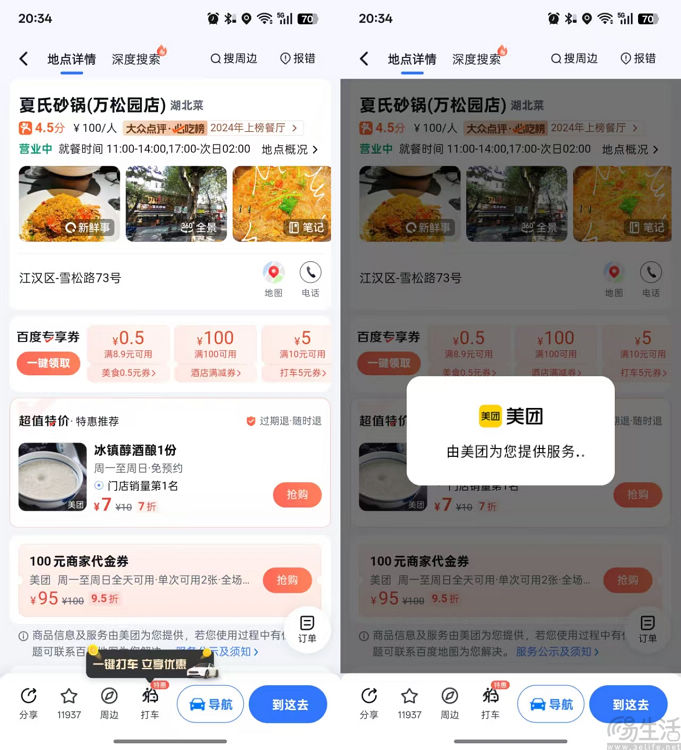Claim all coupons with 一键领取
The height and width of the screenshot is (750, 681).
point(48,363)
